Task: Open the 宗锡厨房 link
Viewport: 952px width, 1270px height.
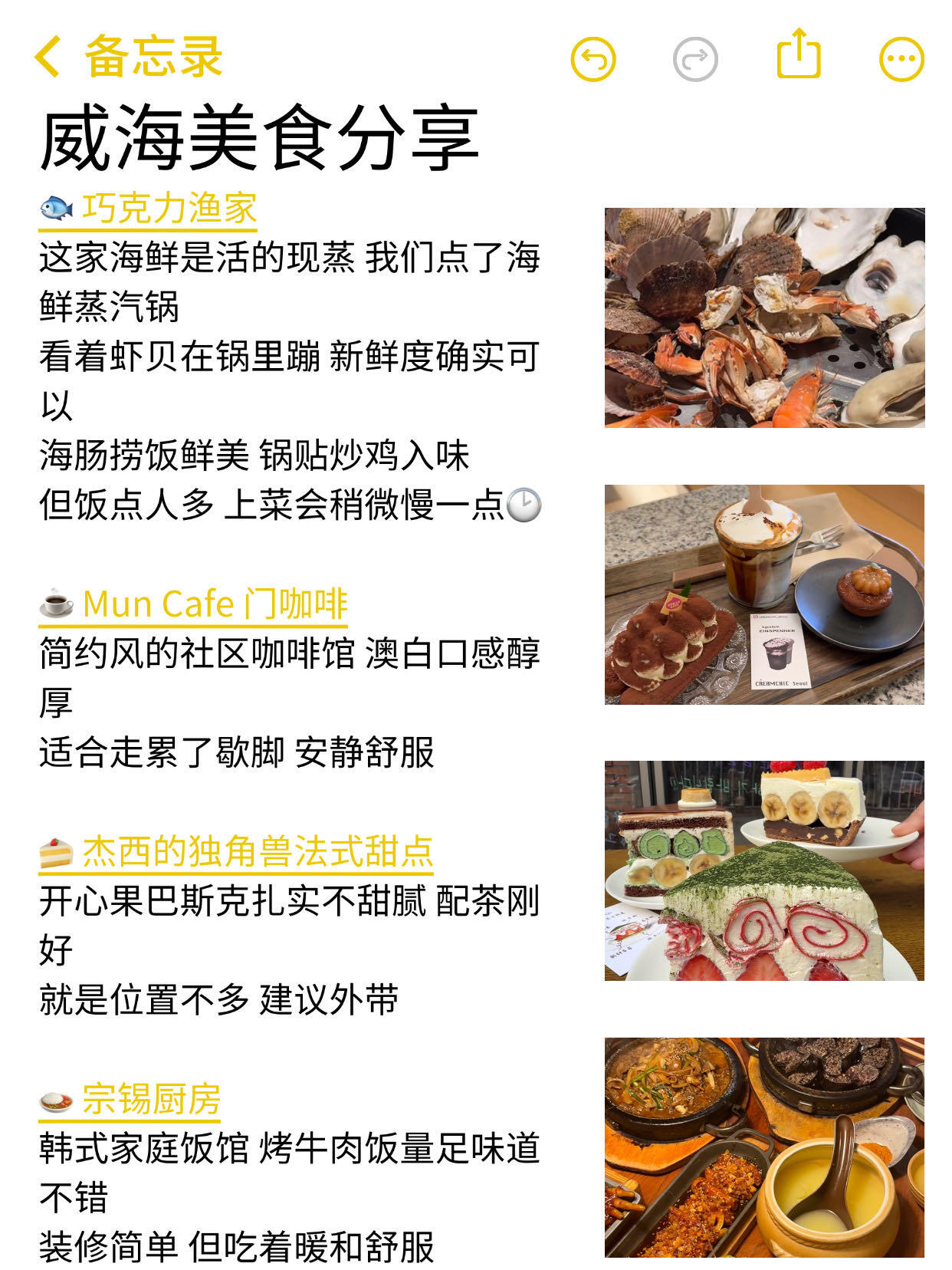Action: (151, 1100)
